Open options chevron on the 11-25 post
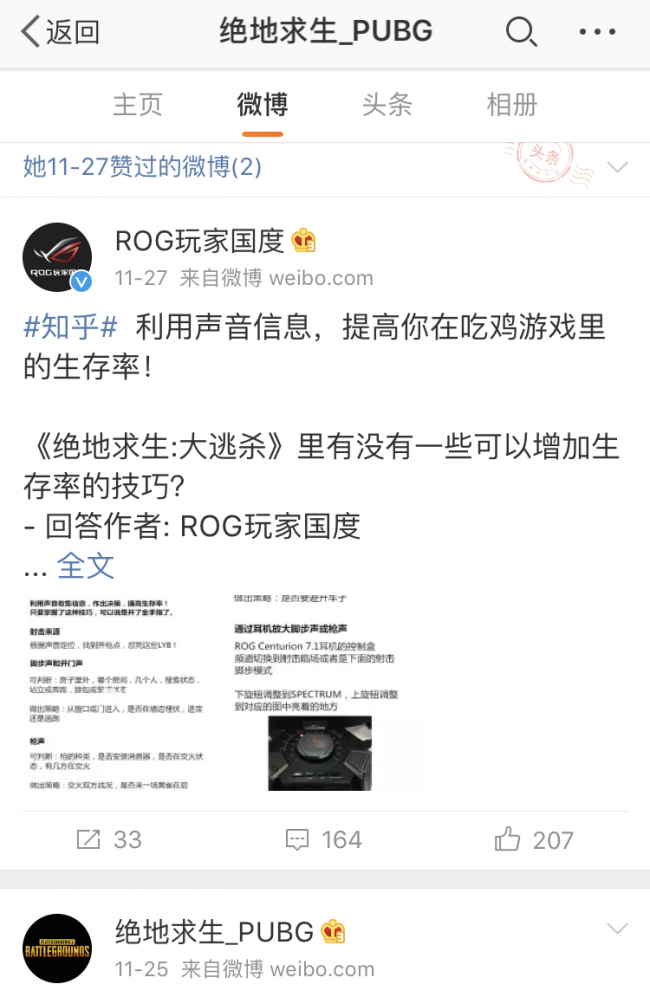 coord(617,930)
